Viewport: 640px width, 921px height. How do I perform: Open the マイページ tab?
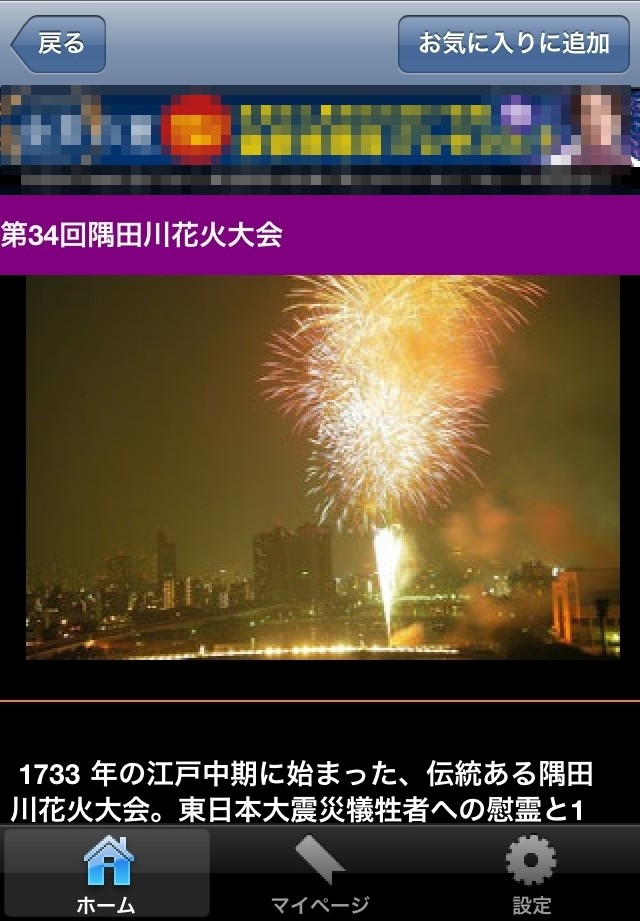pos(320,873)
